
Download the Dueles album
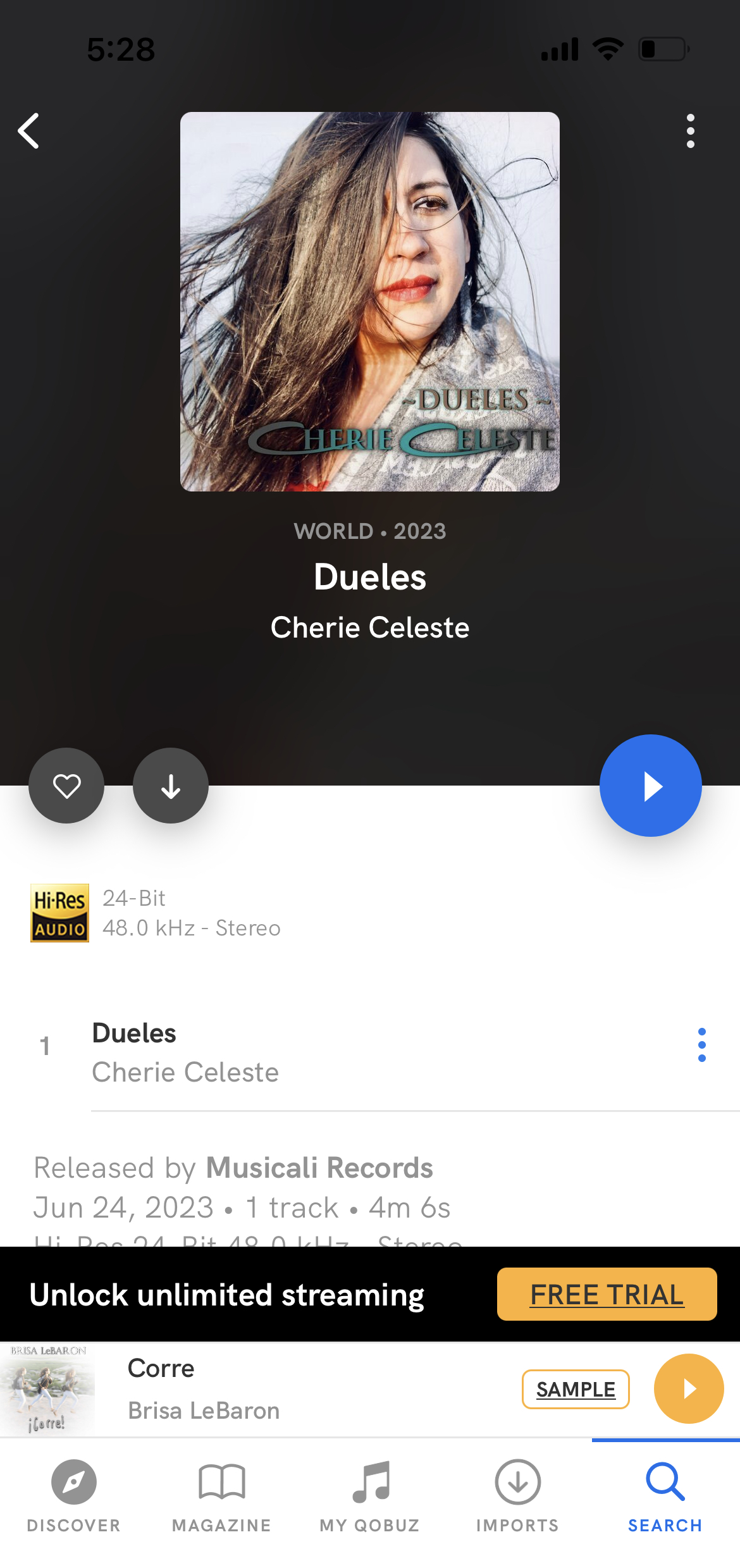(x=171, y=786)
